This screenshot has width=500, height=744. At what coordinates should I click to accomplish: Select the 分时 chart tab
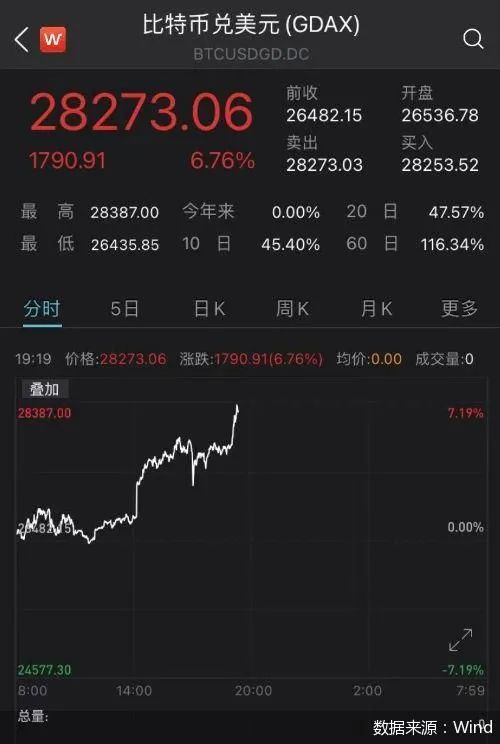click(42, 309)
